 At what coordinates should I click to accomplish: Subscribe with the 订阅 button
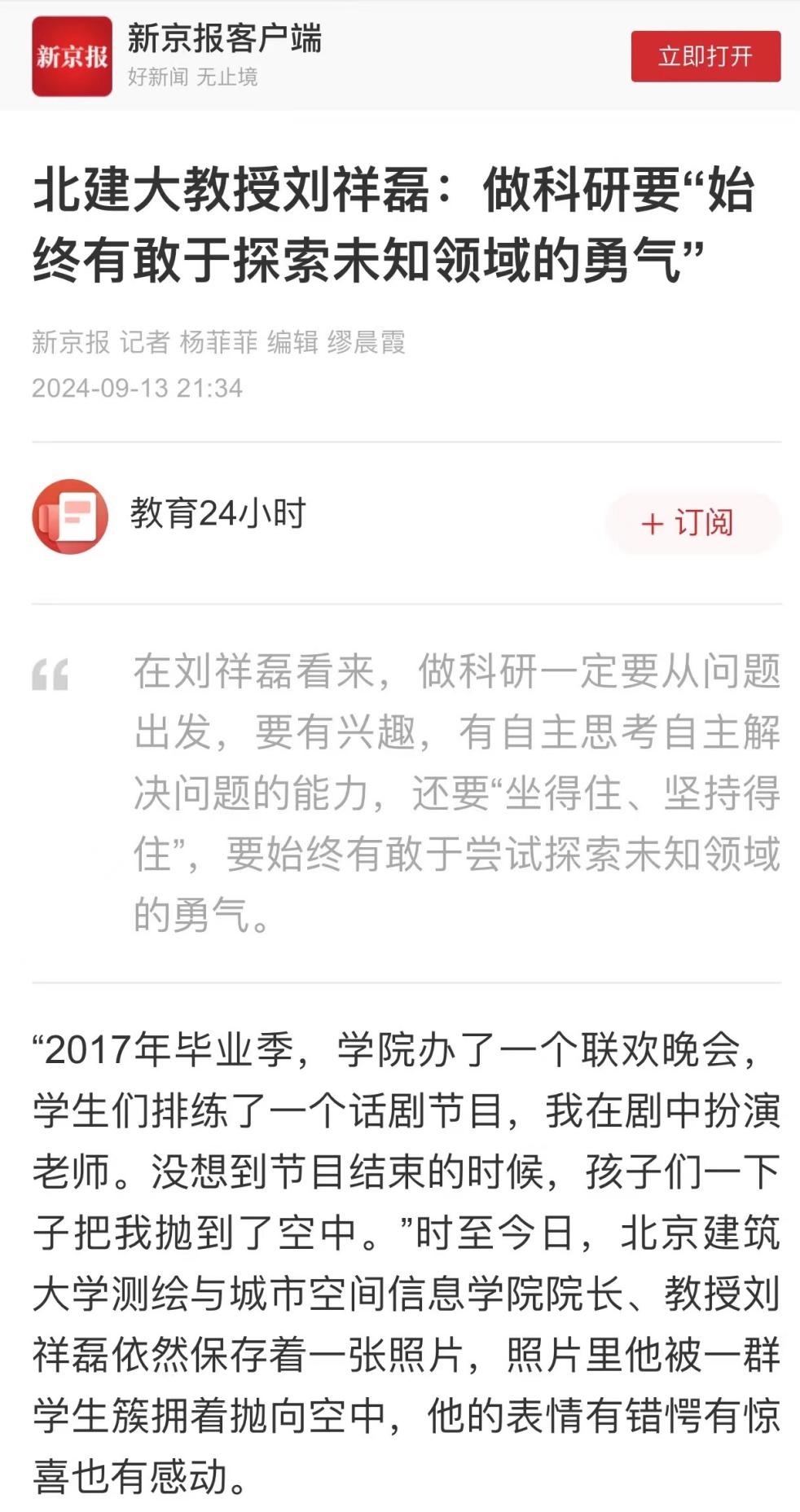coord(693,523)
